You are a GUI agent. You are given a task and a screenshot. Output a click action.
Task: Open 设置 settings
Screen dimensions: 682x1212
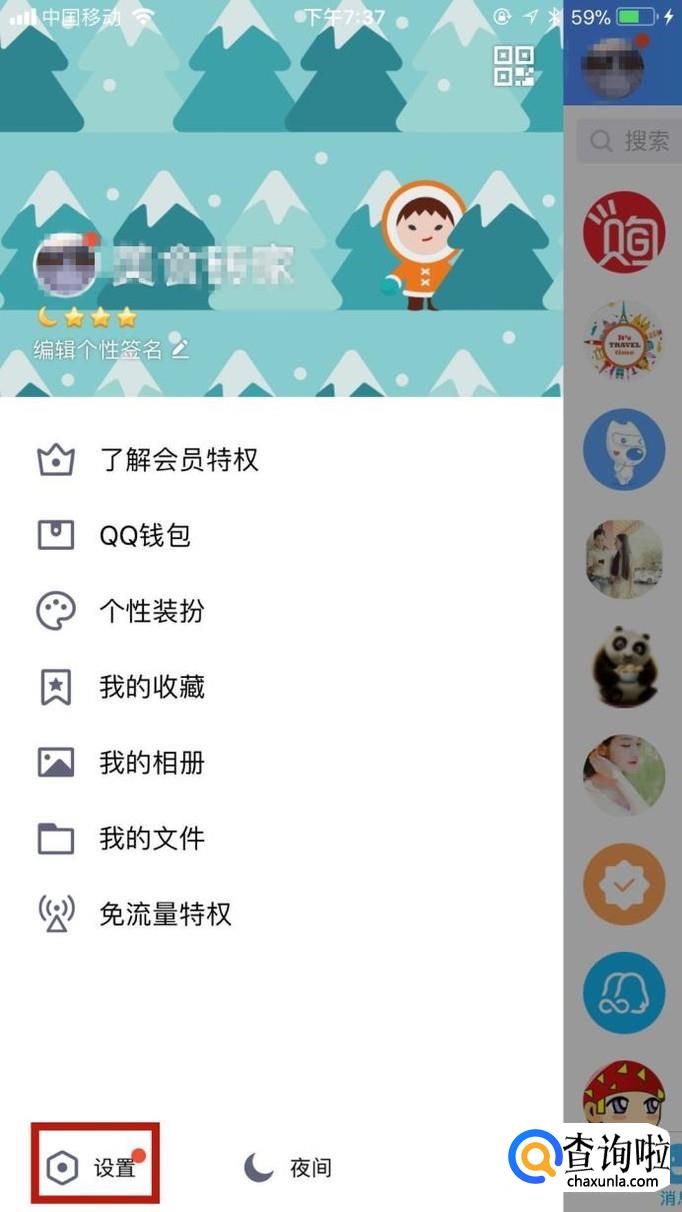(96, 1166)
